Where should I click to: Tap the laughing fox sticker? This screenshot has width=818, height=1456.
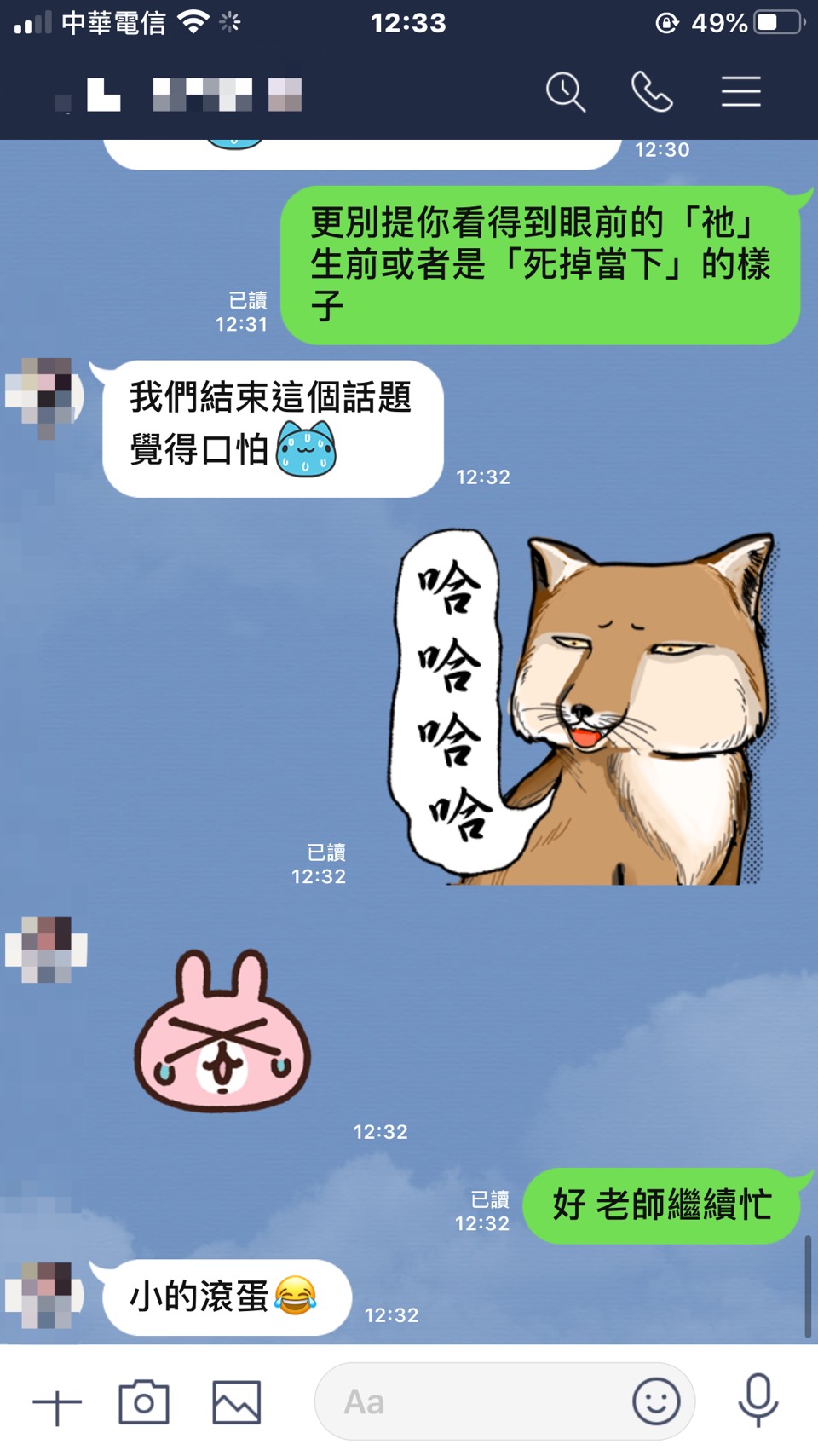[x=588, y=708]
